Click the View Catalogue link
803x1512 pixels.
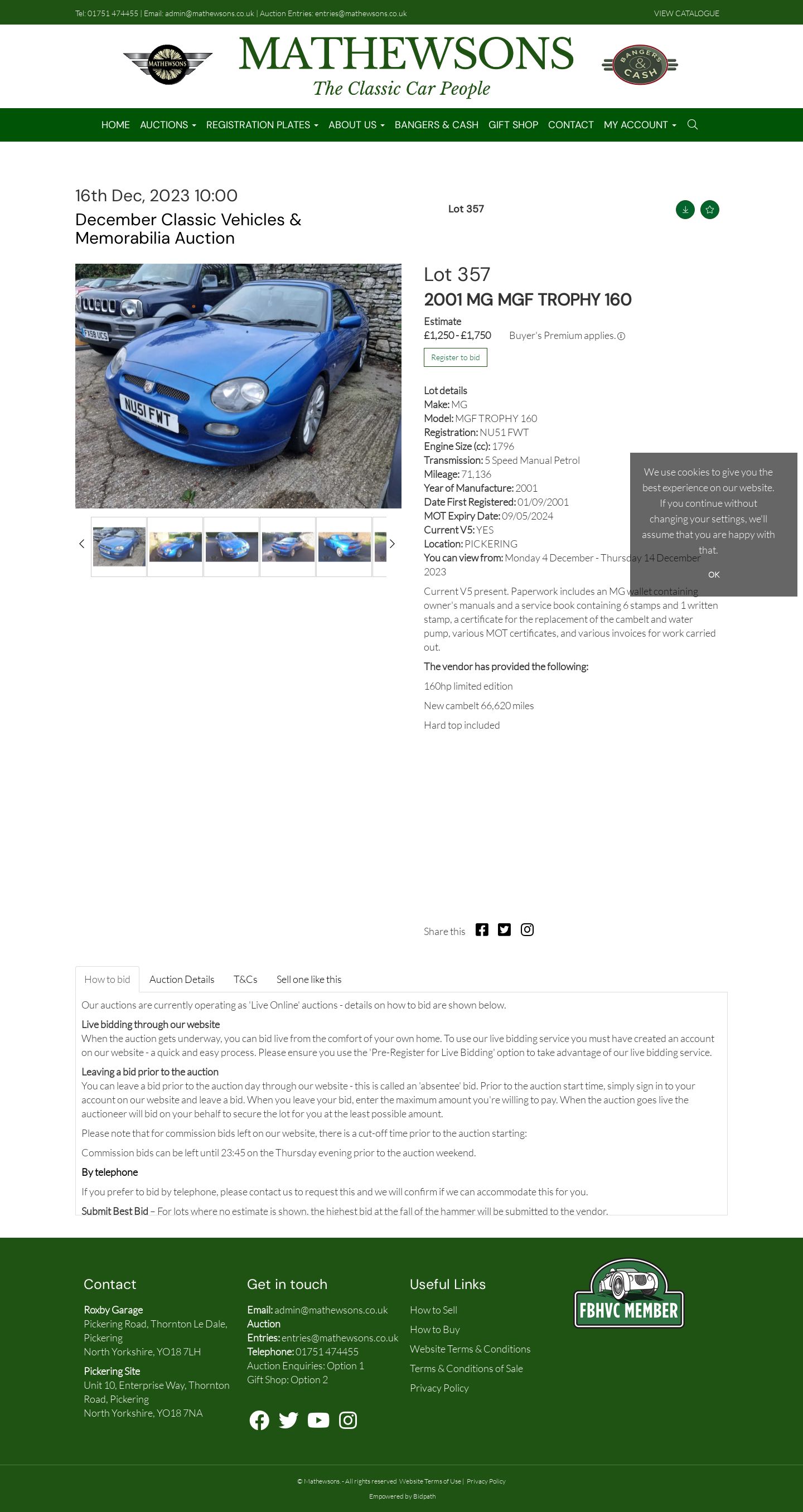point(686,13)
